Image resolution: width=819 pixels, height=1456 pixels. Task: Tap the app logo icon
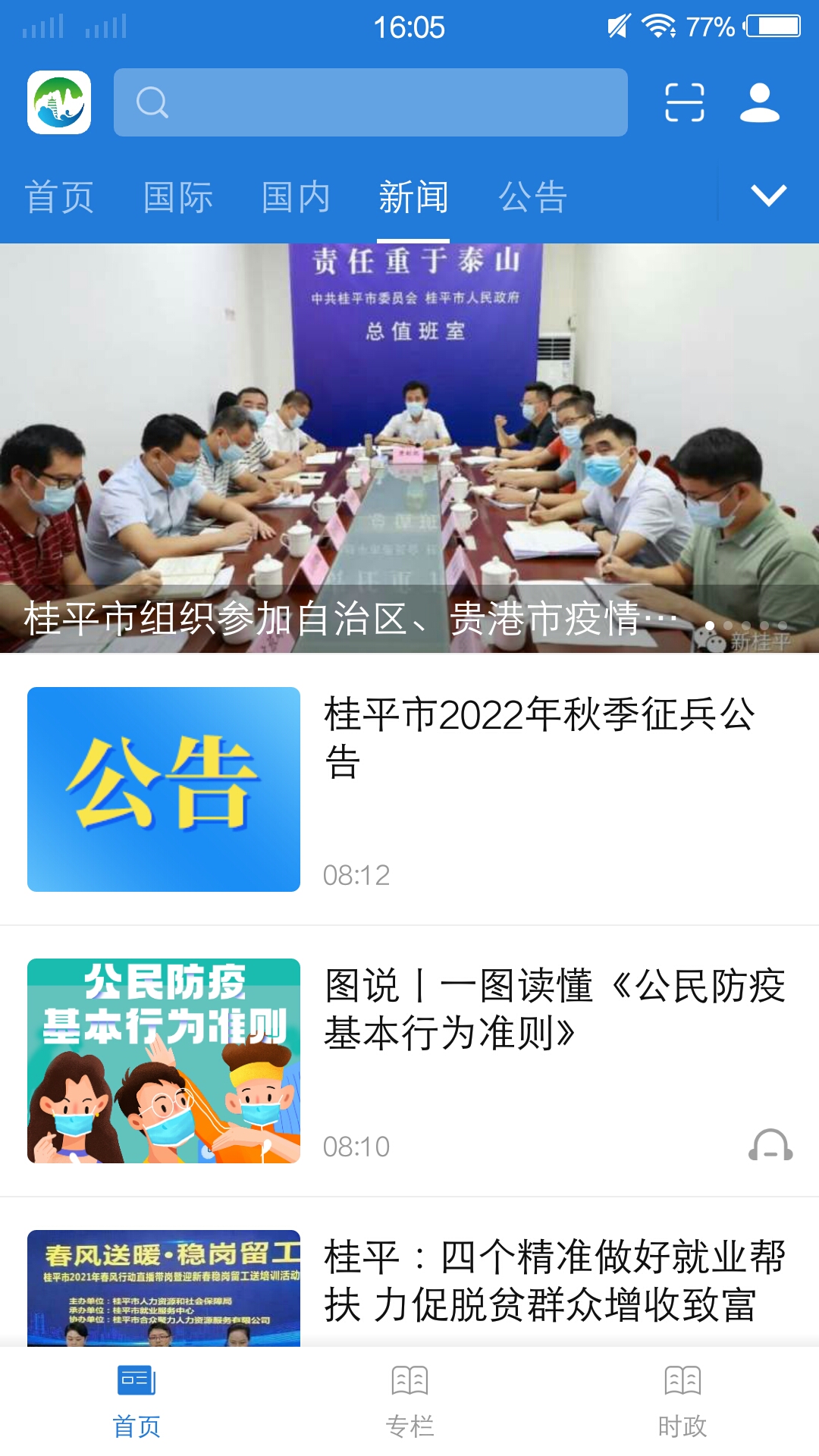61,104
